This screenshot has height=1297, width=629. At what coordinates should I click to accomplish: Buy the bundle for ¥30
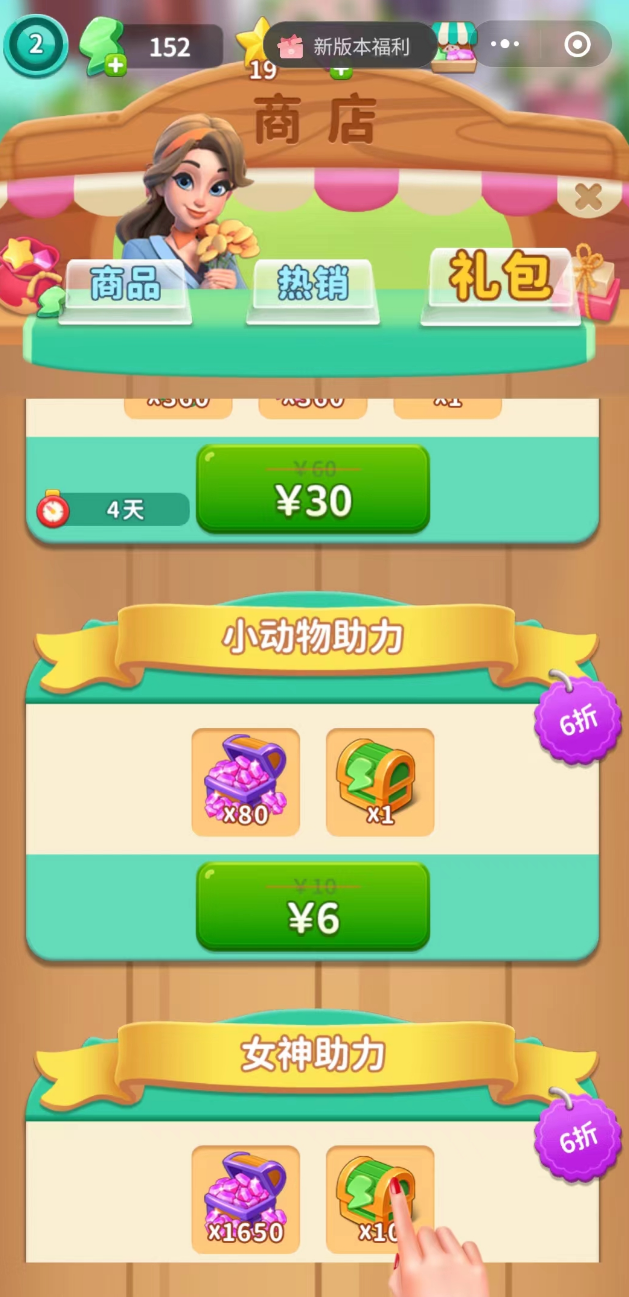click(x=313, y=489)
